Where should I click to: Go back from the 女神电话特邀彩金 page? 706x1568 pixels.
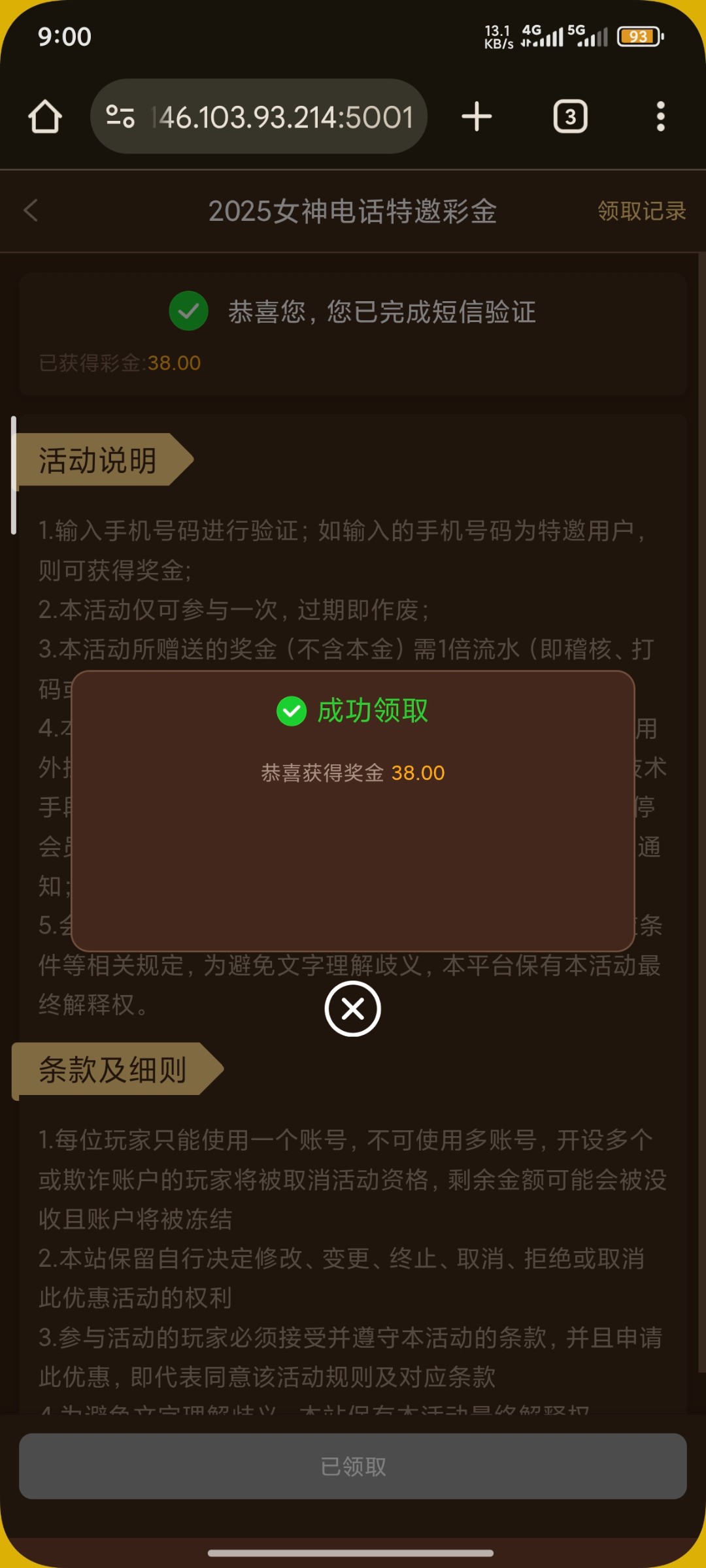(x=31, y=211)
